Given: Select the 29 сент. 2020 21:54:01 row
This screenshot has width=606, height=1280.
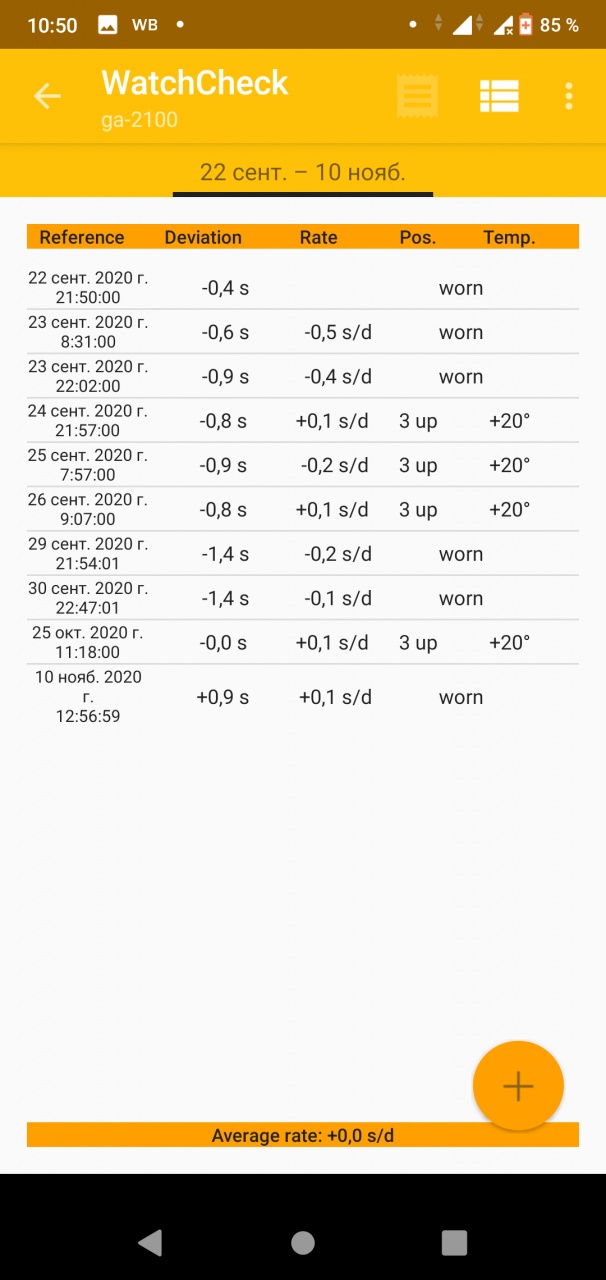Looking at the screenshot, I should 302,554.
